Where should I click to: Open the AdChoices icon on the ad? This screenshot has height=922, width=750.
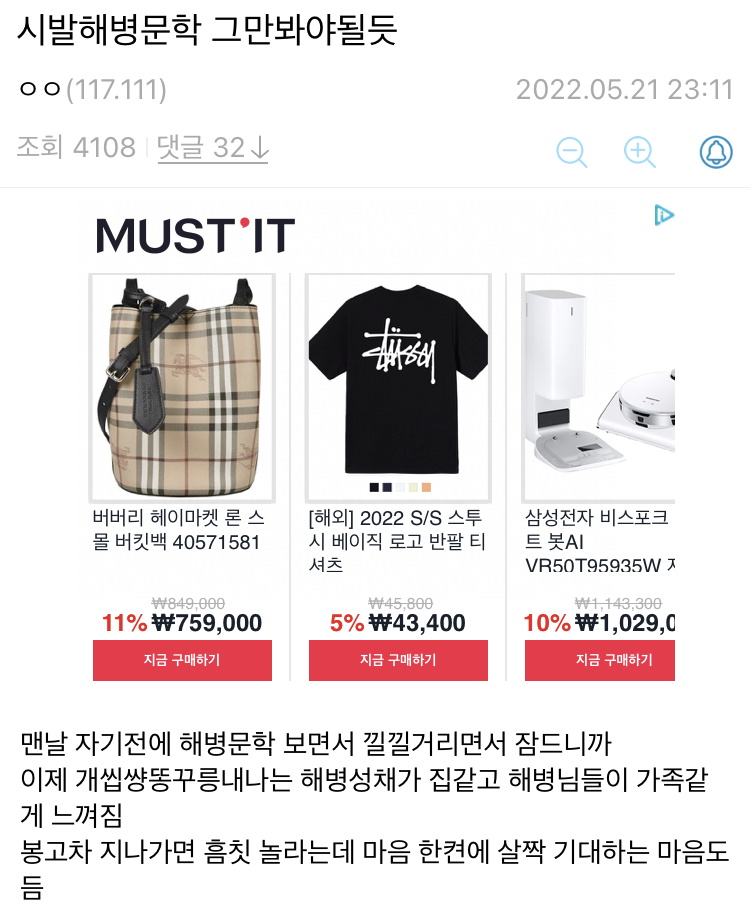664,215
